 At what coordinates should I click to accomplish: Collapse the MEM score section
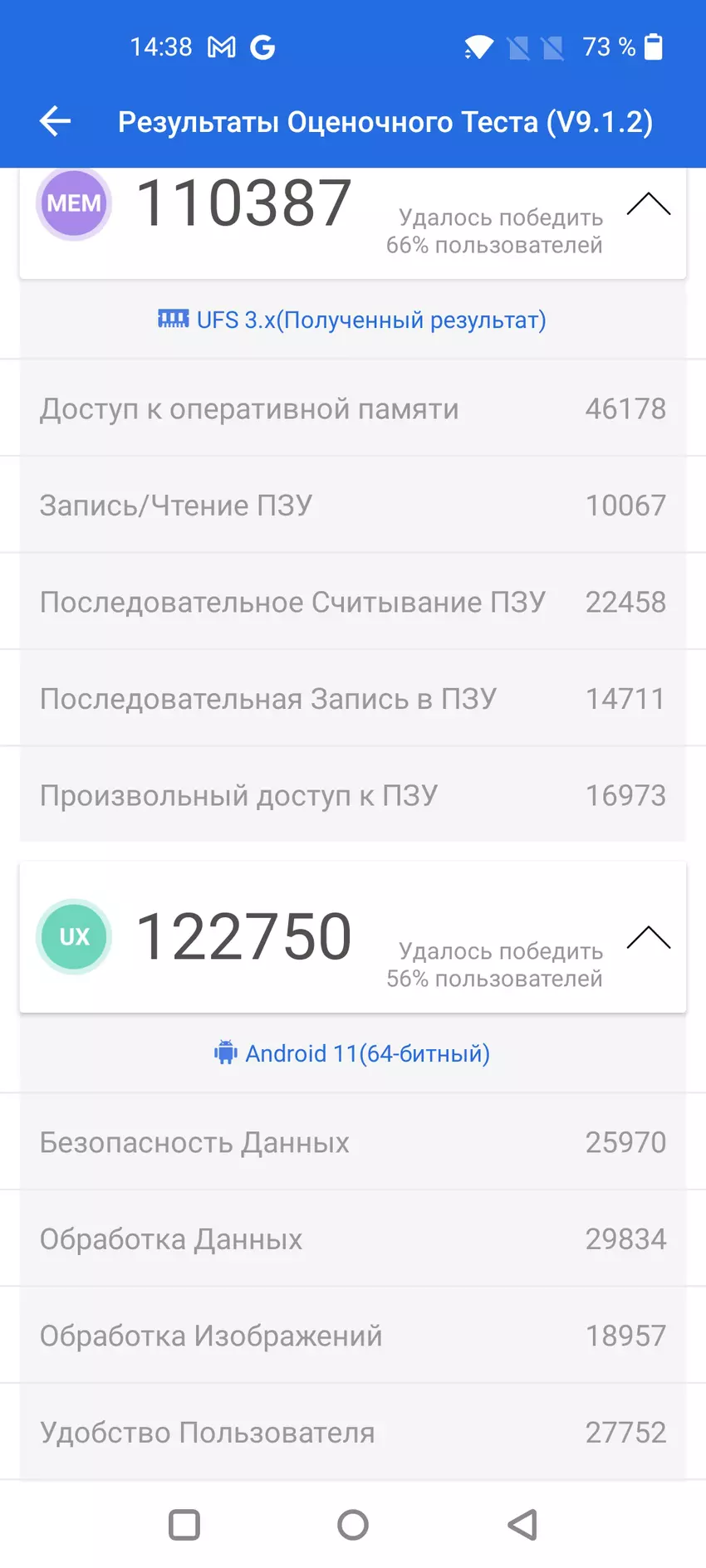648,204
